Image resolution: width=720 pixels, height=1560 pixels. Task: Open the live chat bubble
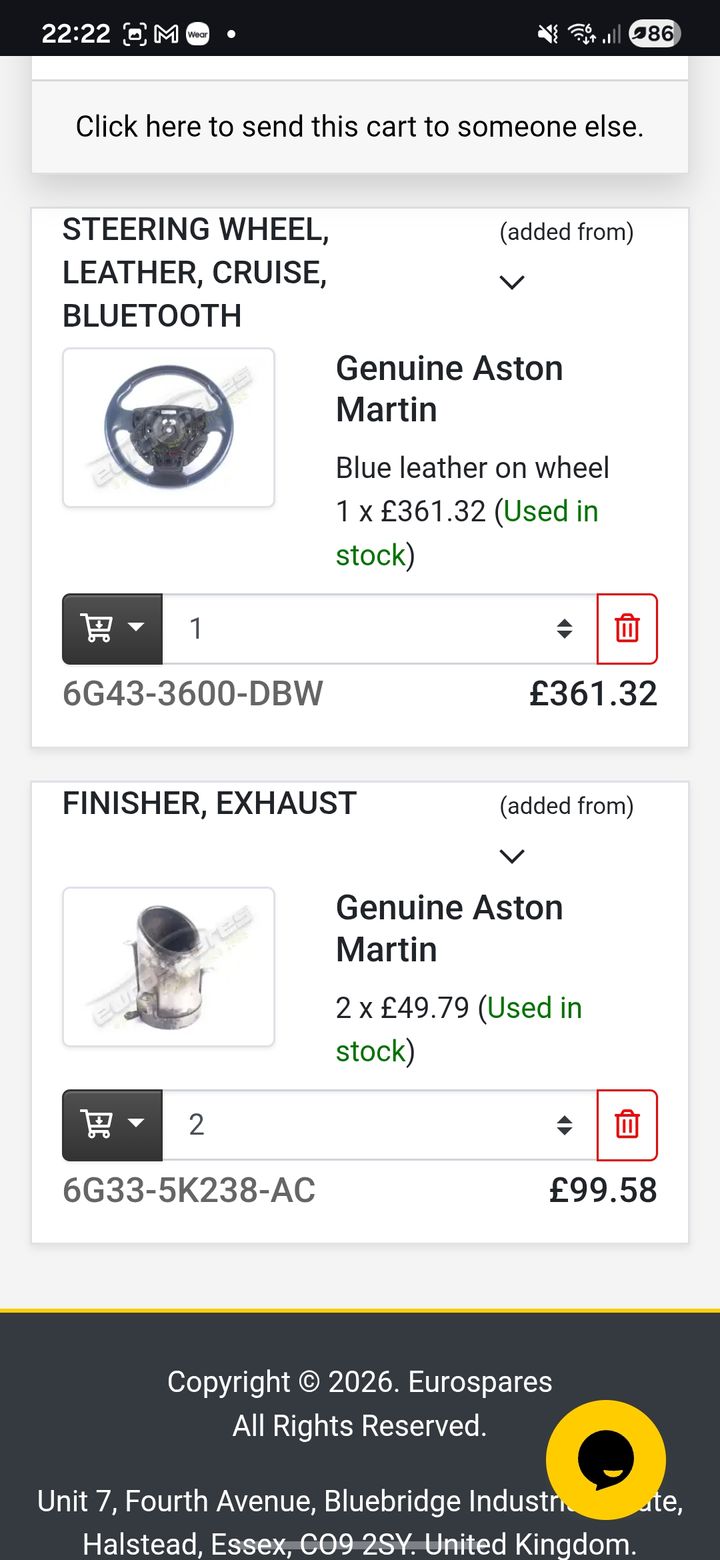tap(605, 1460)
